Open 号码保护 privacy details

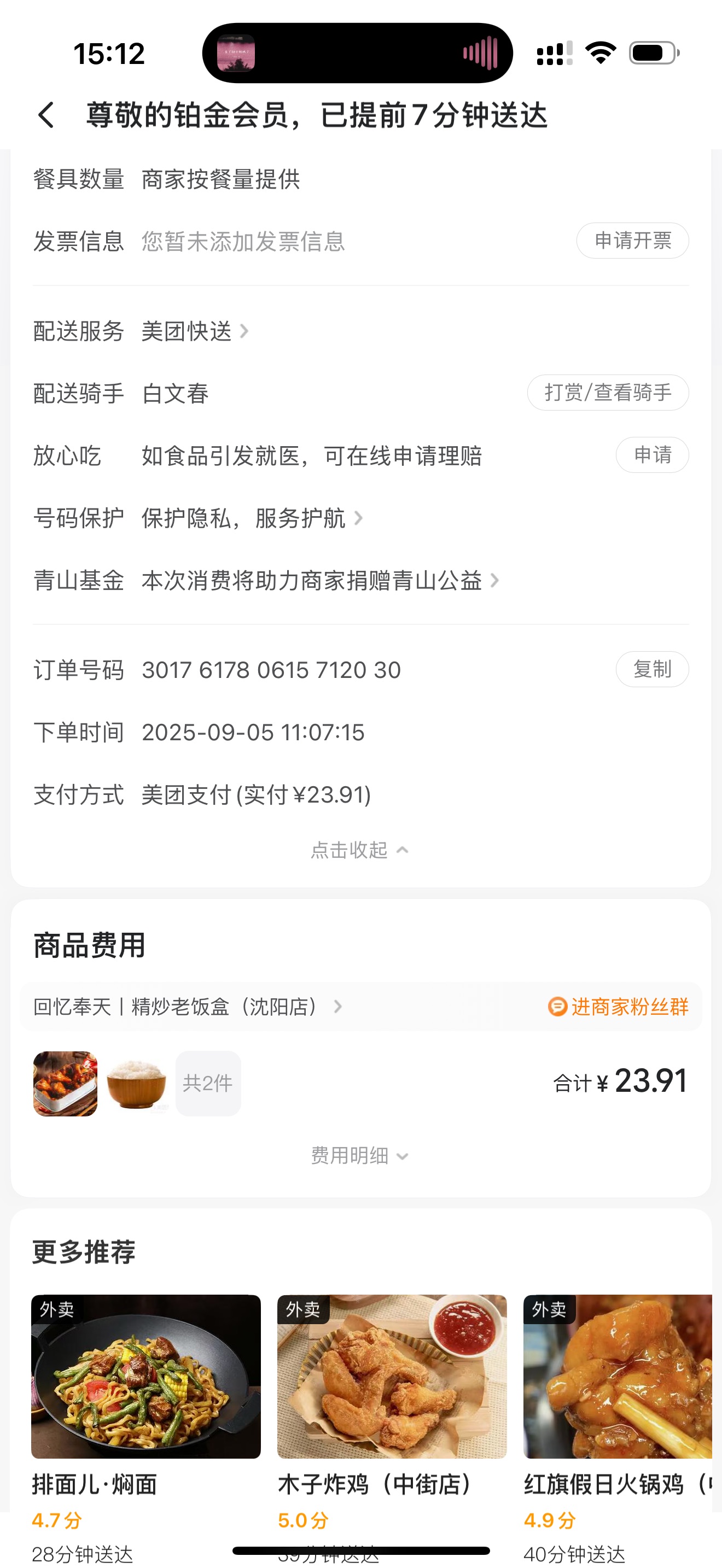tap(252, 519)
